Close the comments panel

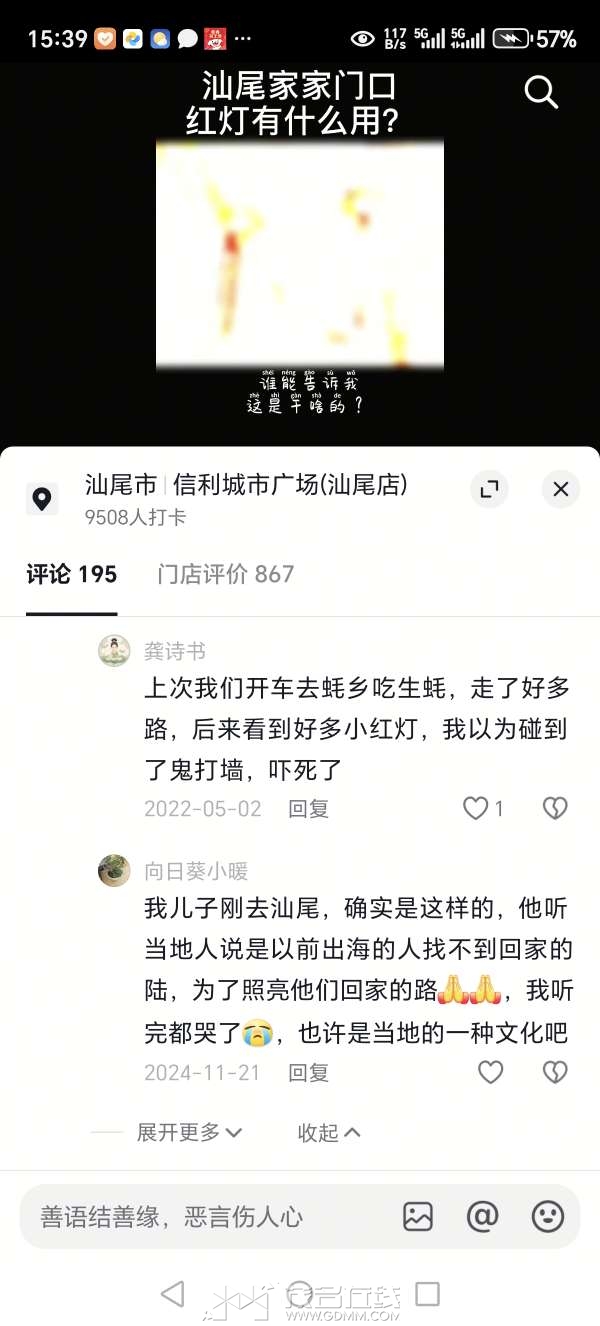[x=561, y=490]
